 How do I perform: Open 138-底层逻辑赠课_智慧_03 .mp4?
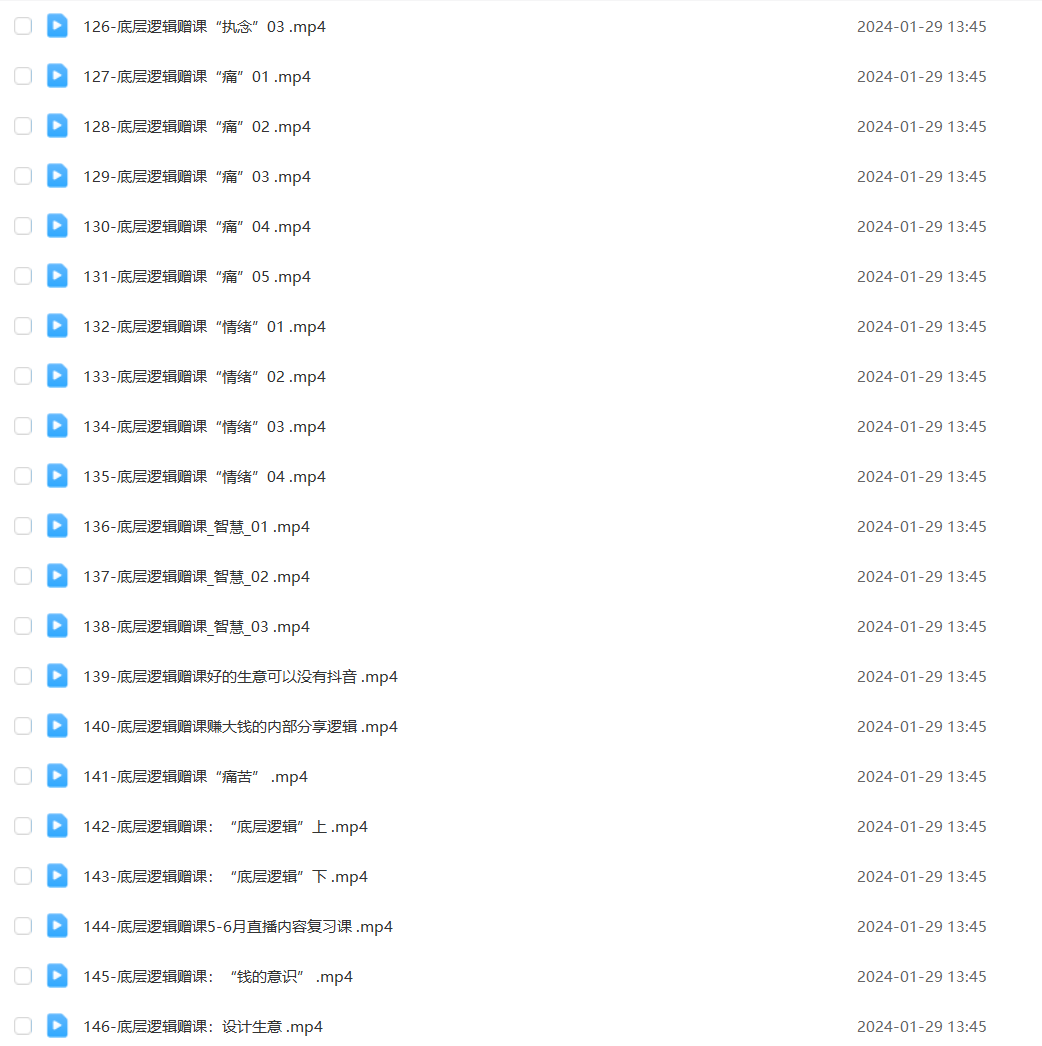[196, 627]
